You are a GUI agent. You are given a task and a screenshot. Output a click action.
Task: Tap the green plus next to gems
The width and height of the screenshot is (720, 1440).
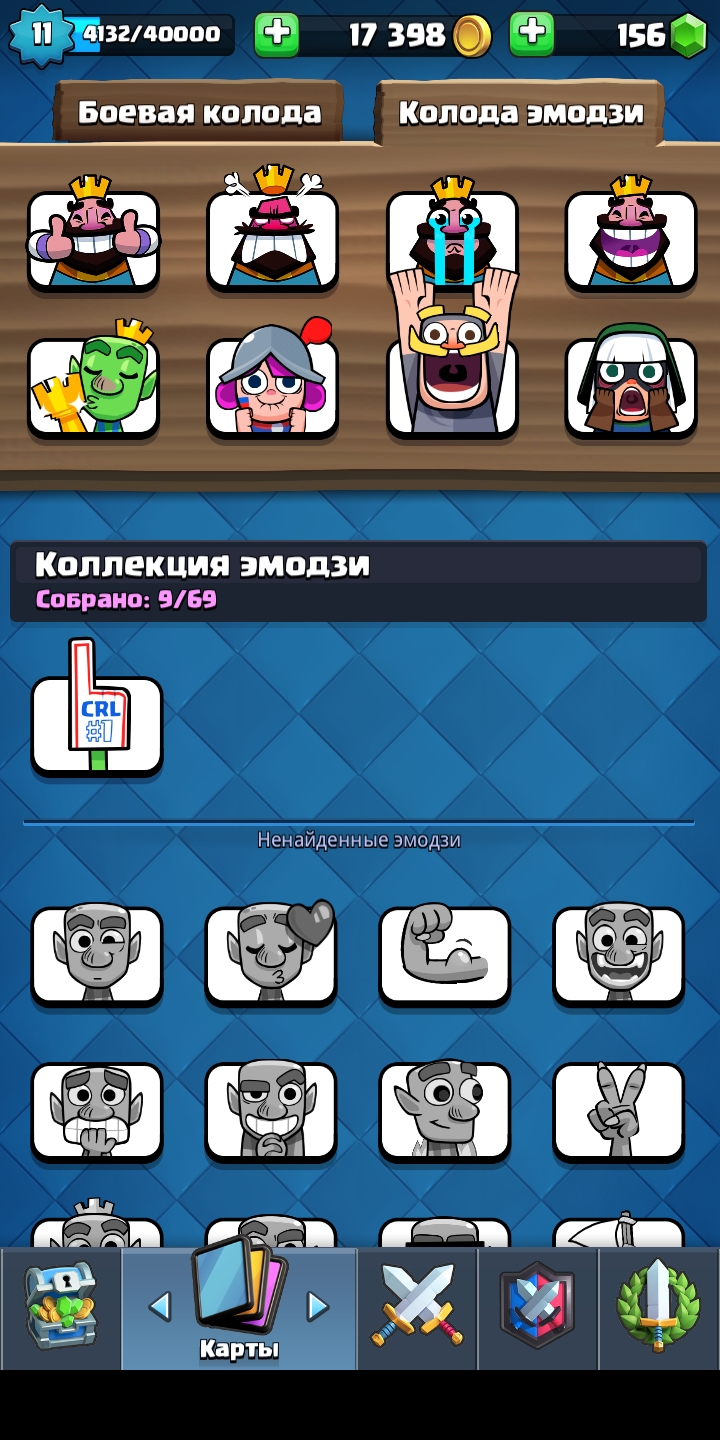pos(532,34)
